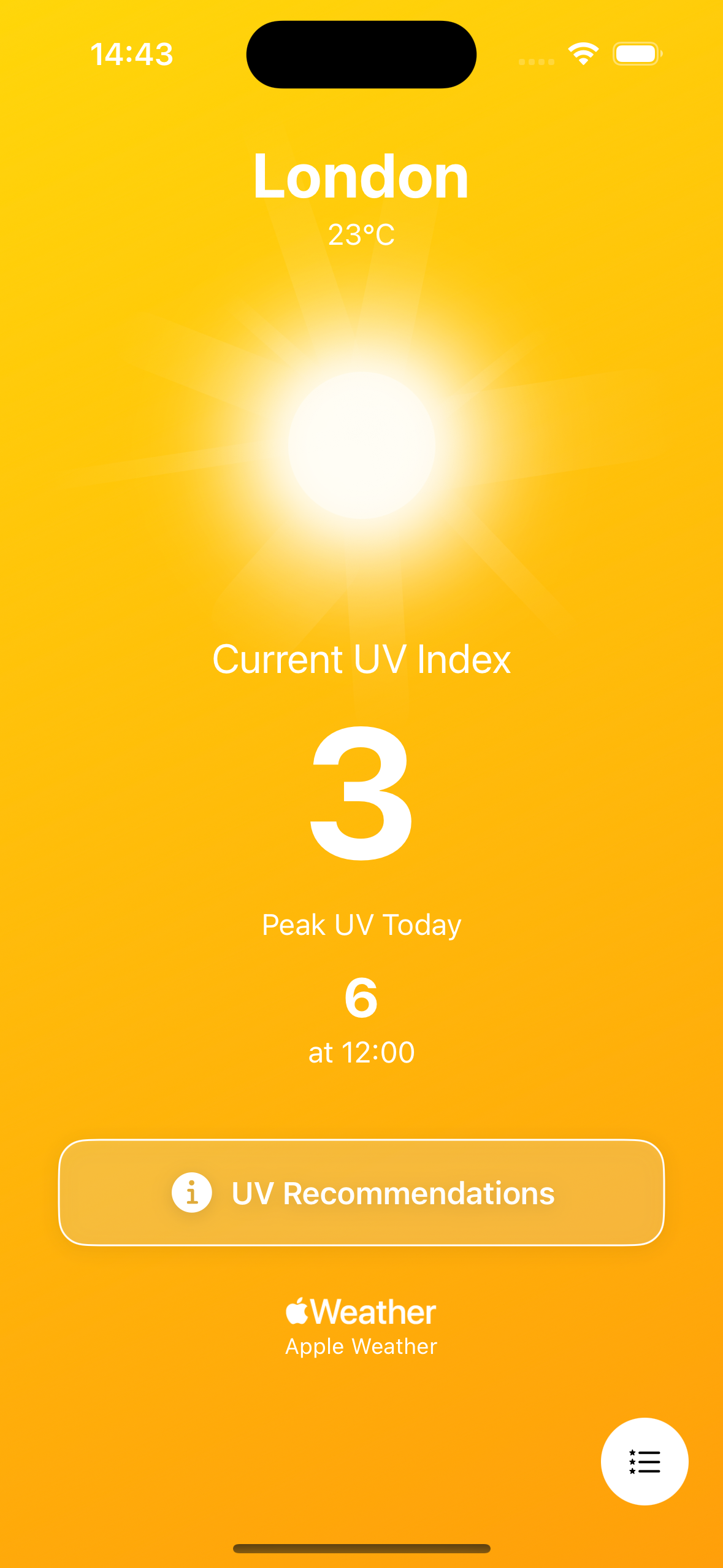Tap the current temperature reading 23°C
This screenshot has height=1568, width=723.
click(x=361, y=234)
